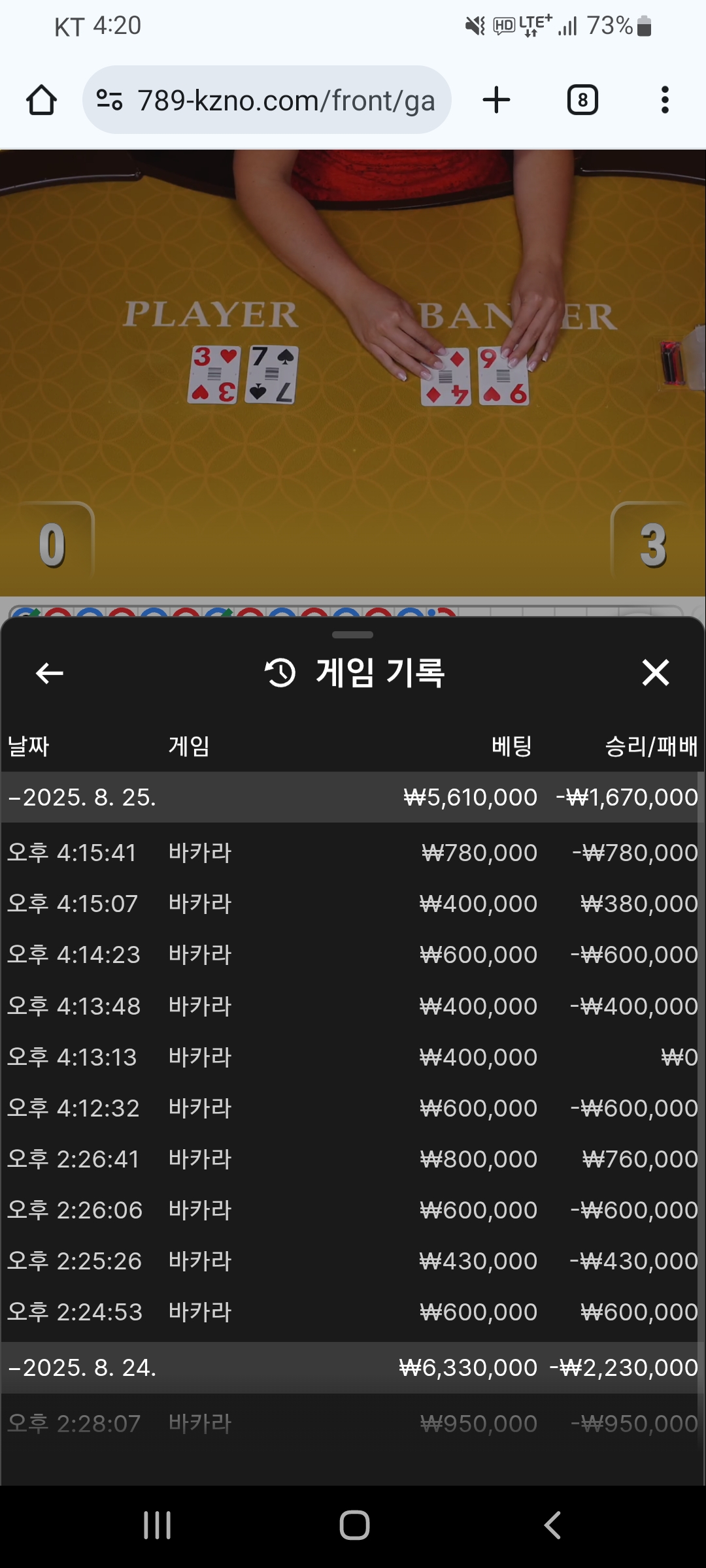Tap the system back button
Image resolution: width=706 pixels, height=1568 pixels.
552,1526
